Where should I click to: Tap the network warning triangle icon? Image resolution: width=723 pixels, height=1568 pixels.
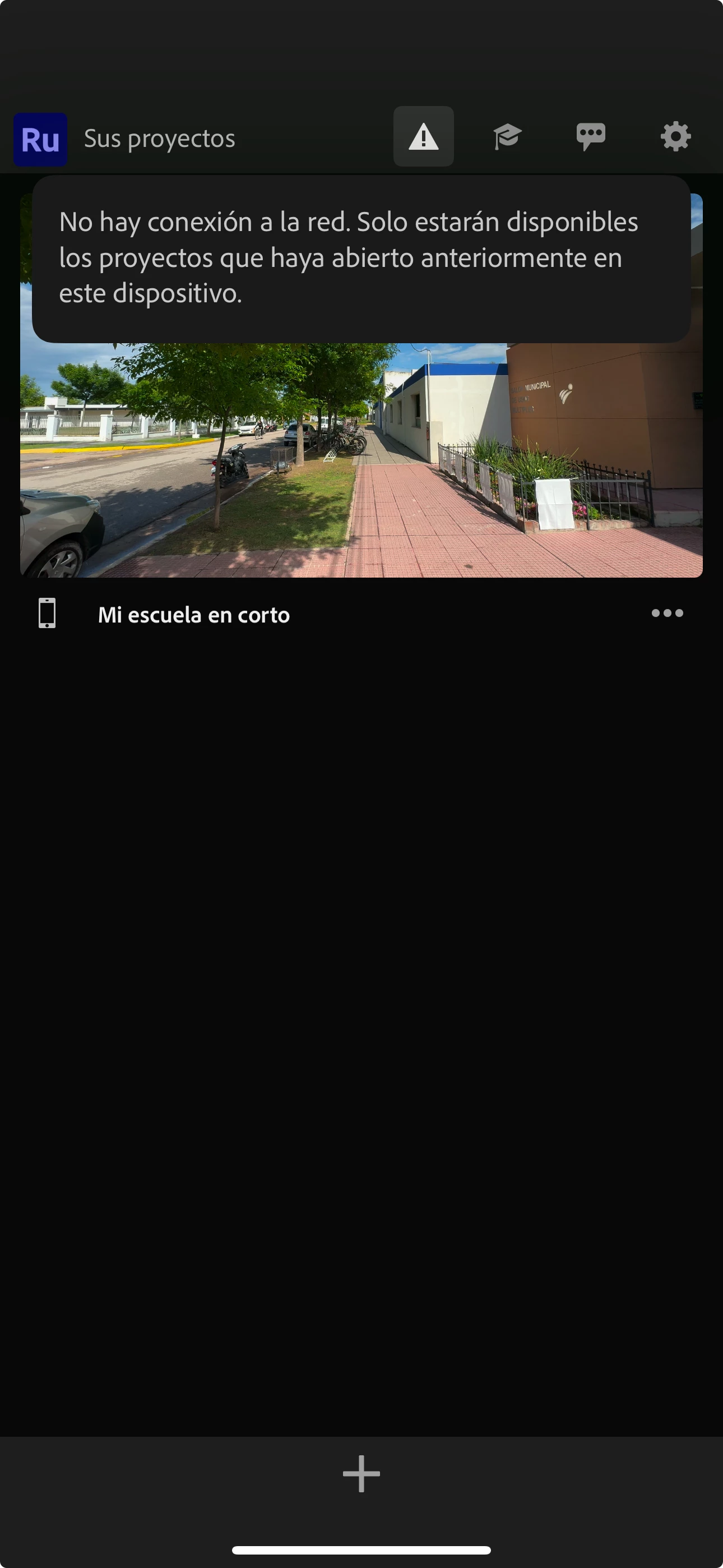[423, 136]
